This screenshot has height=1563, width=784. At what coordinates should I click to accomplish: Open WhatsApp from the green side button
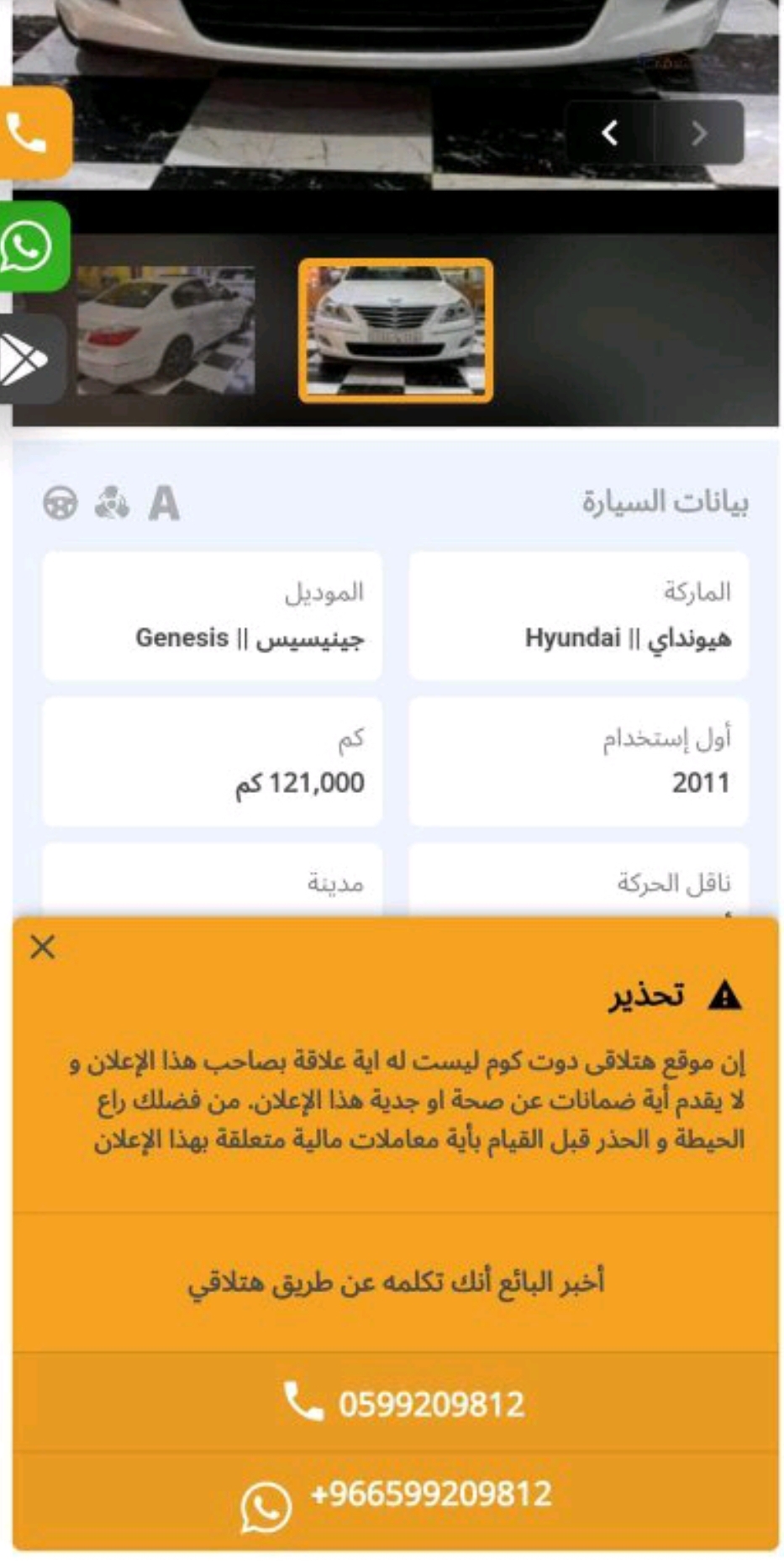32,247
